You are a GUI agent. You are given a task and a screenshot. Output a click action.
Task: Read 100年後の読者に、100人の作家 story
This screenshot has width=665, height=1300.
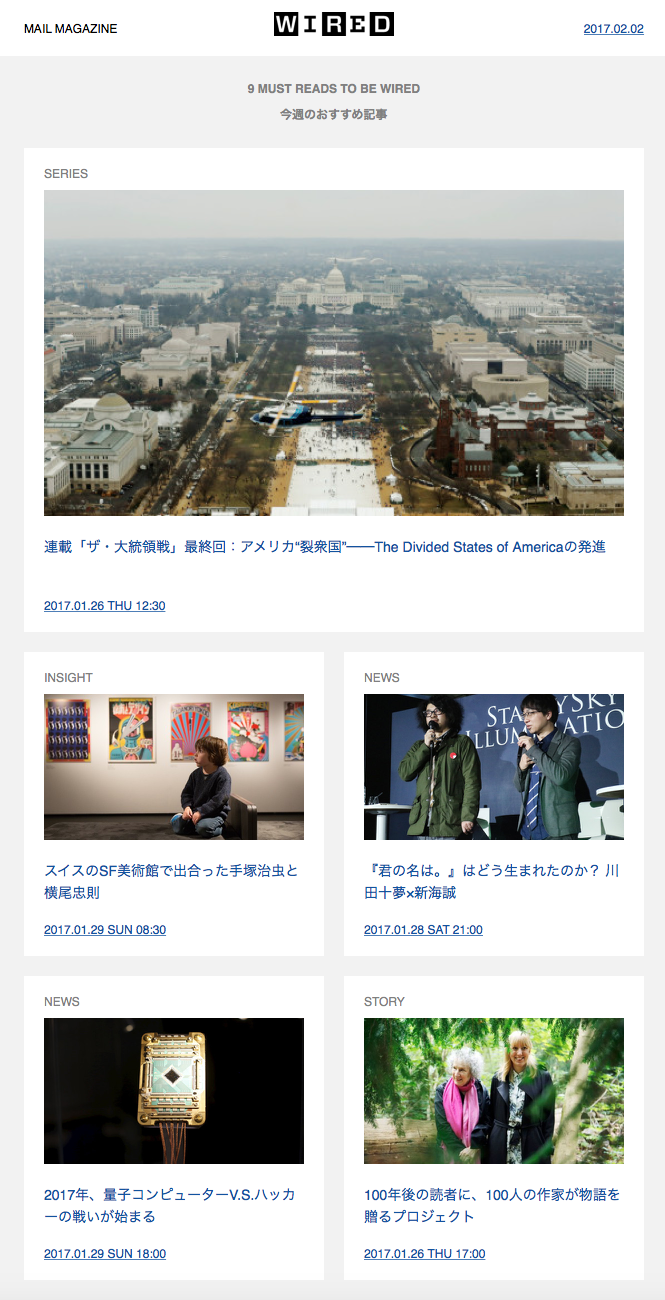pos(492,1205)
